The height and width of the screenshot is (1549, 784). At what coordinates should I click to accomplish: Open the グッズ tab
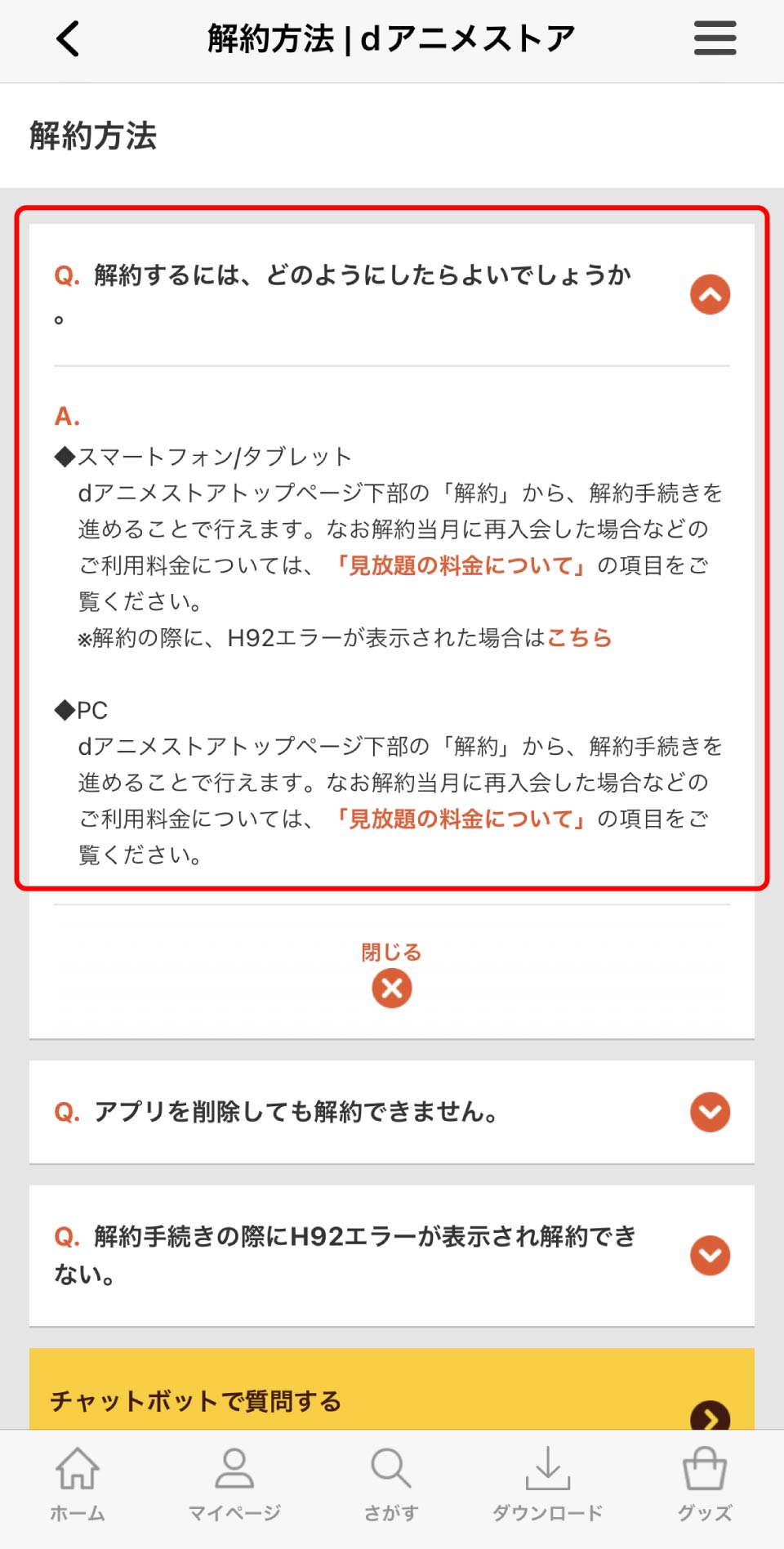coord(704,1483)
